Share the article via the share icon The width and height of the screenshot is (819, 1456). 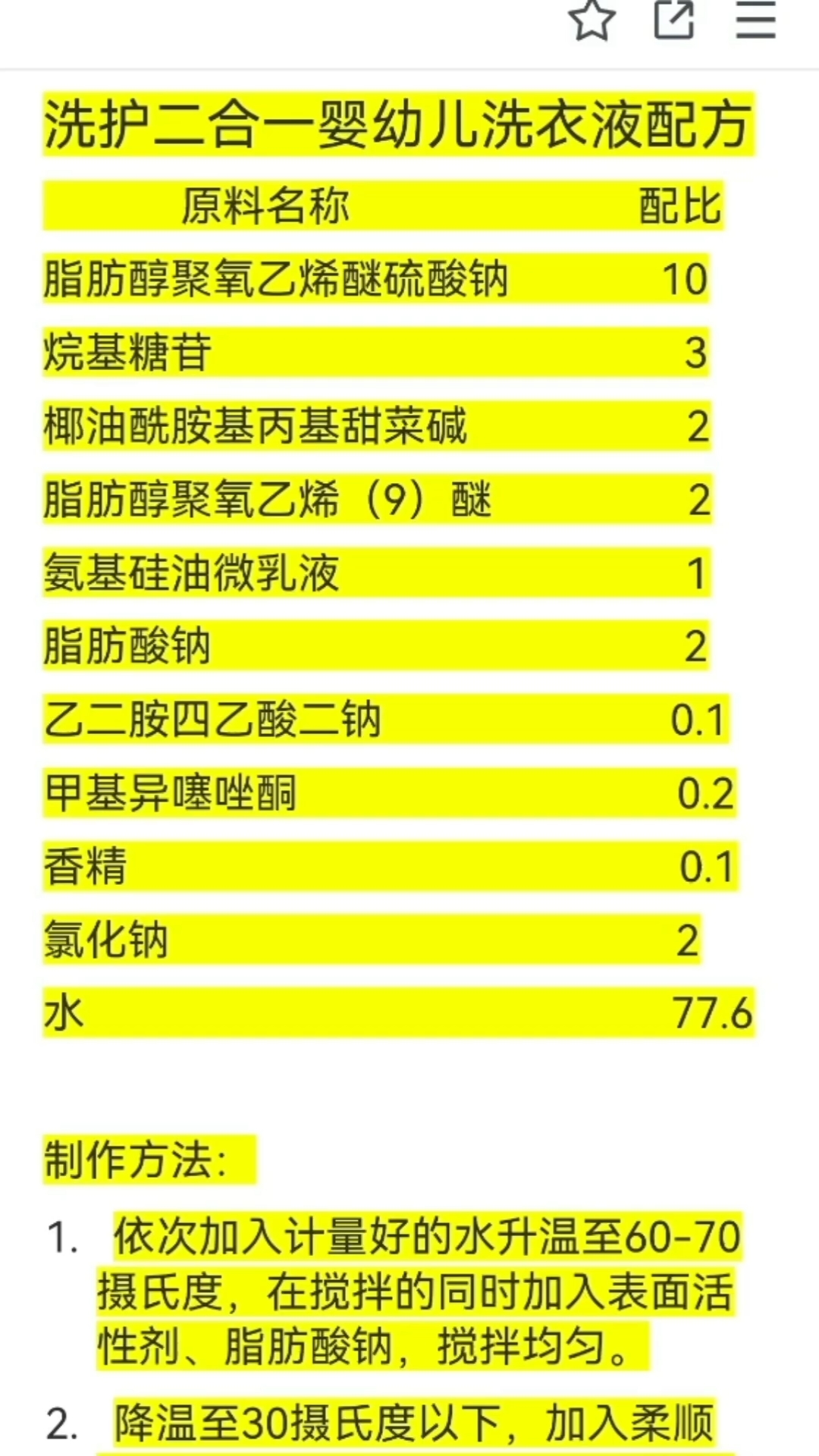(x=674, y=20)
